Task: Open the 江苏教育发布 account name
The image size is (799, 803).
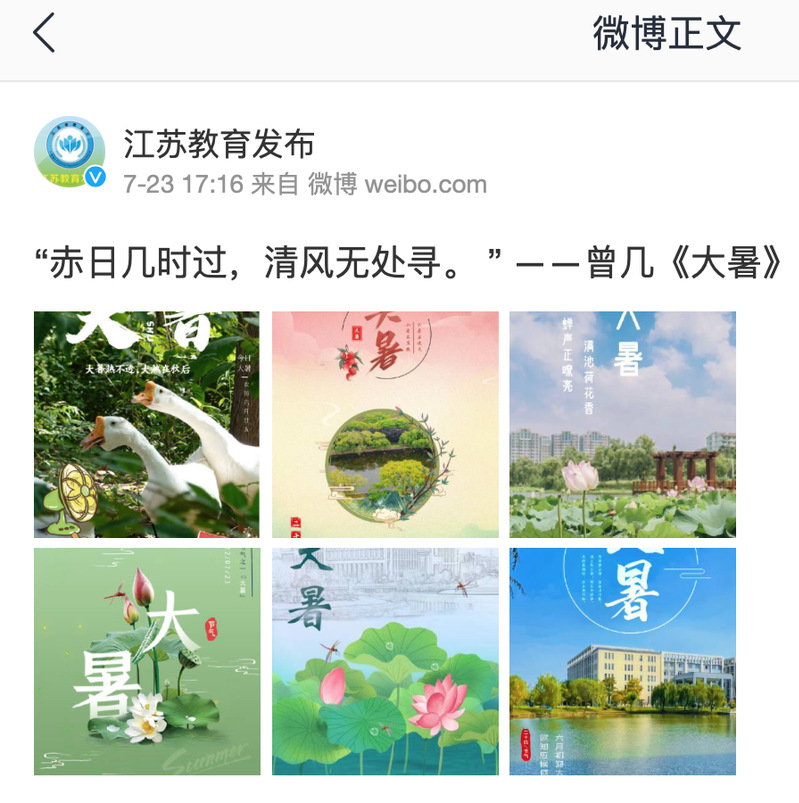Action: point(219,144)
